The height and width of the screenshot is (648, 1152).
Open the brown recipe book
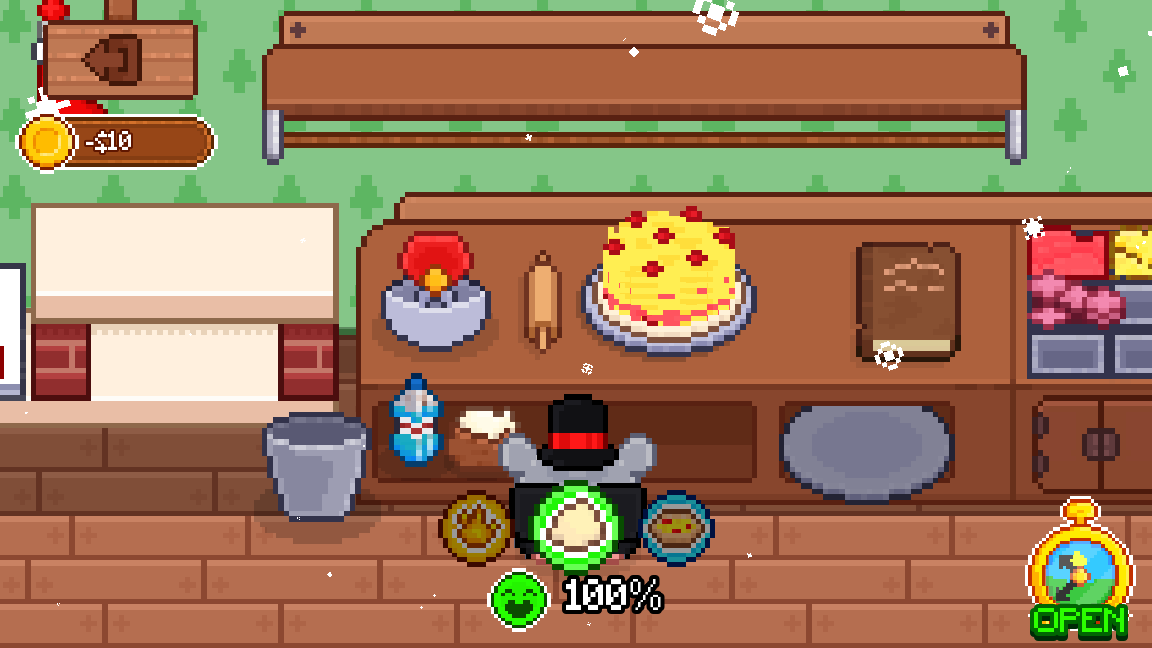[908, 301]
